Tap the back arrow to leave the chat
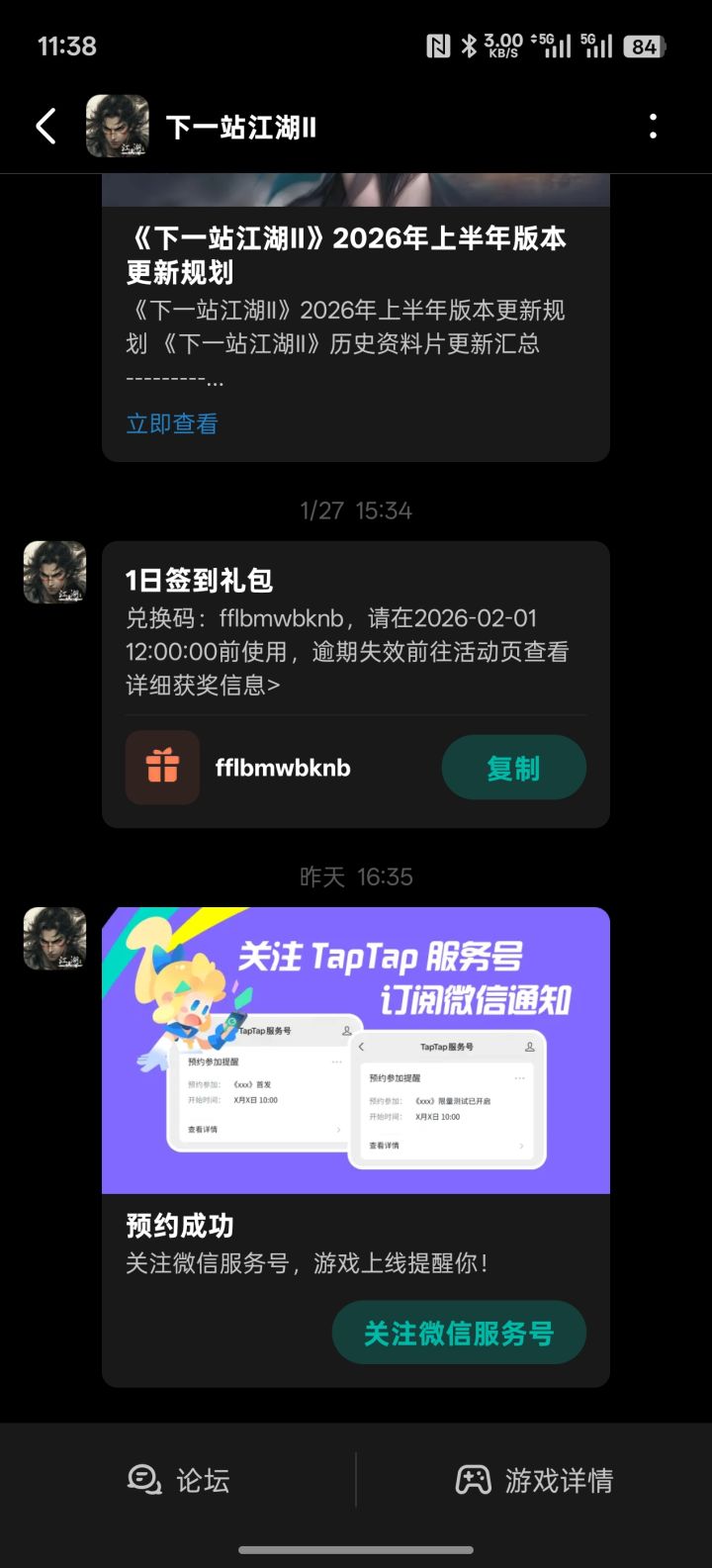This screenshot has width=712, height=1568. pos(44,126)
